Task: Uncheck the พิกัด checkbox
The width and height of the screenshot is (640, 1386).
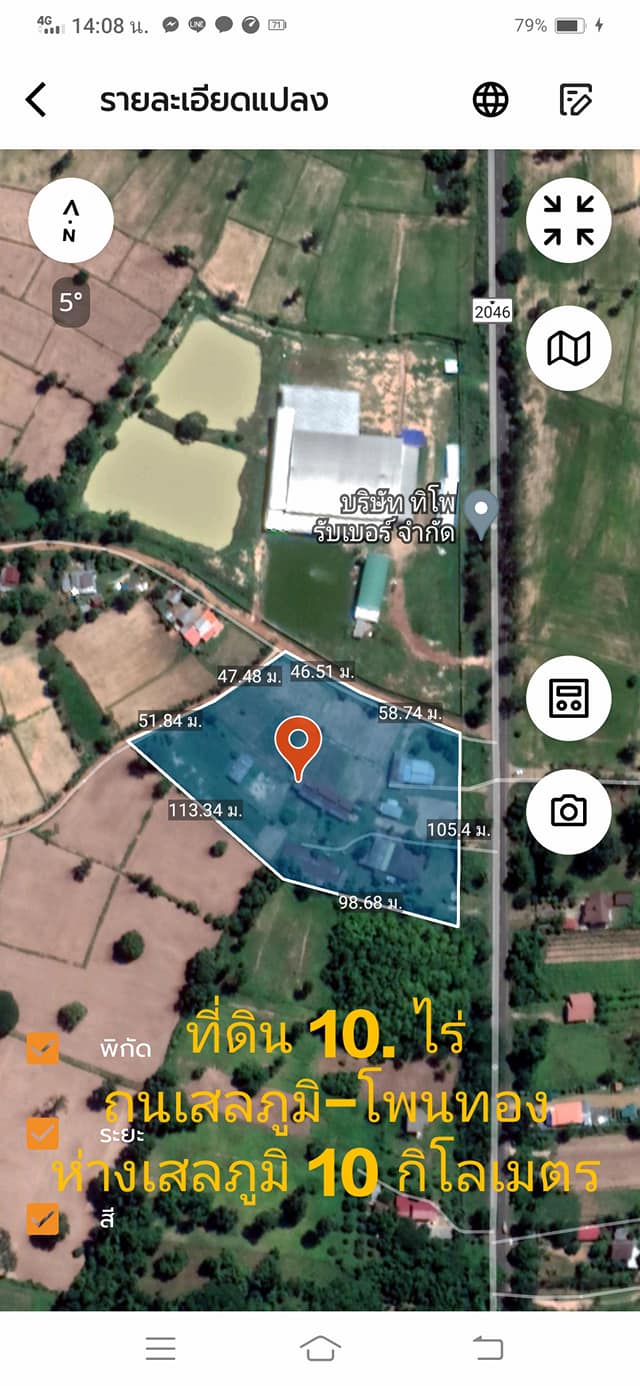Action: tap(43, 1049)
